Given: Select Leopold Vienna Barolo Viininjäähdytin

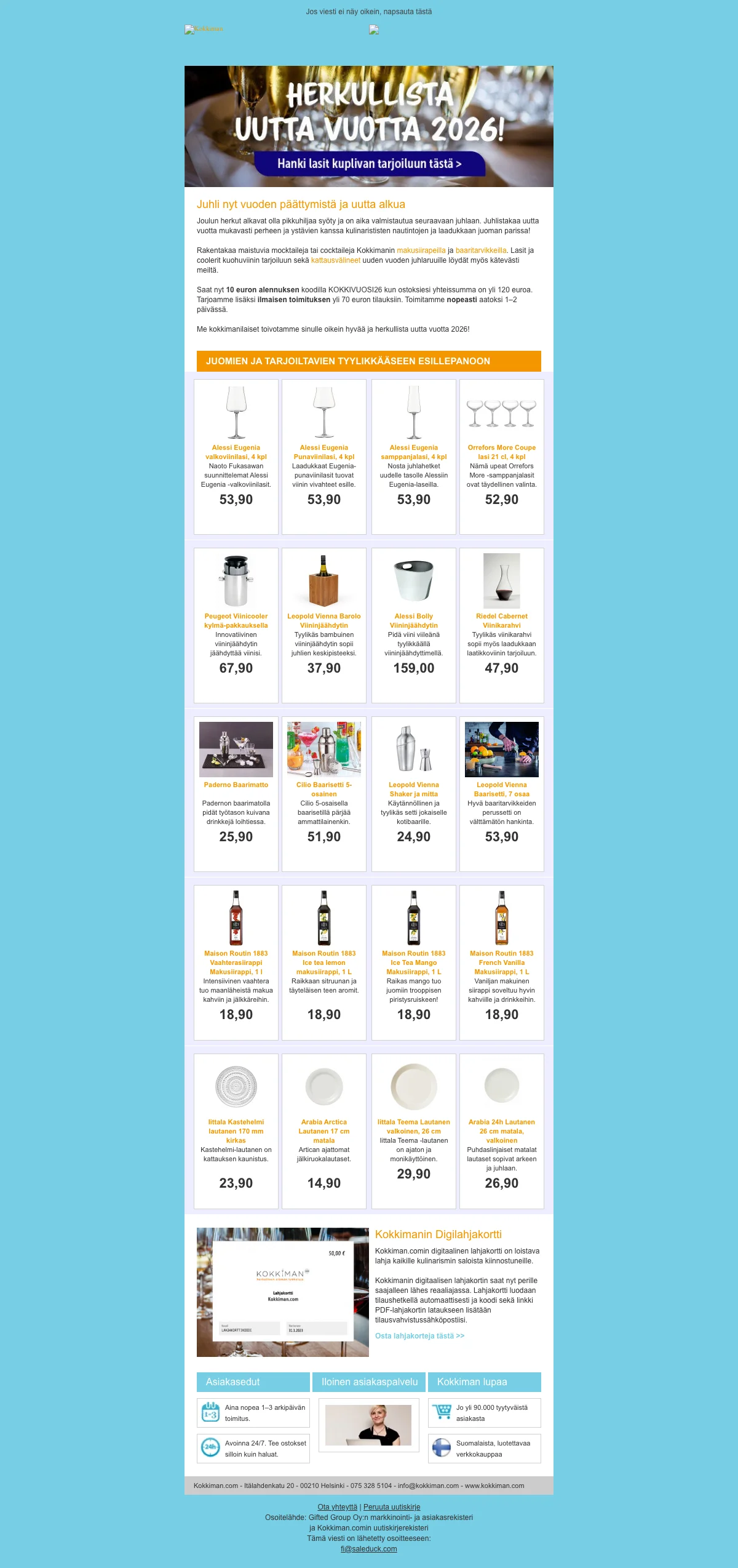Looking at the screenshot, I should 323,620.
